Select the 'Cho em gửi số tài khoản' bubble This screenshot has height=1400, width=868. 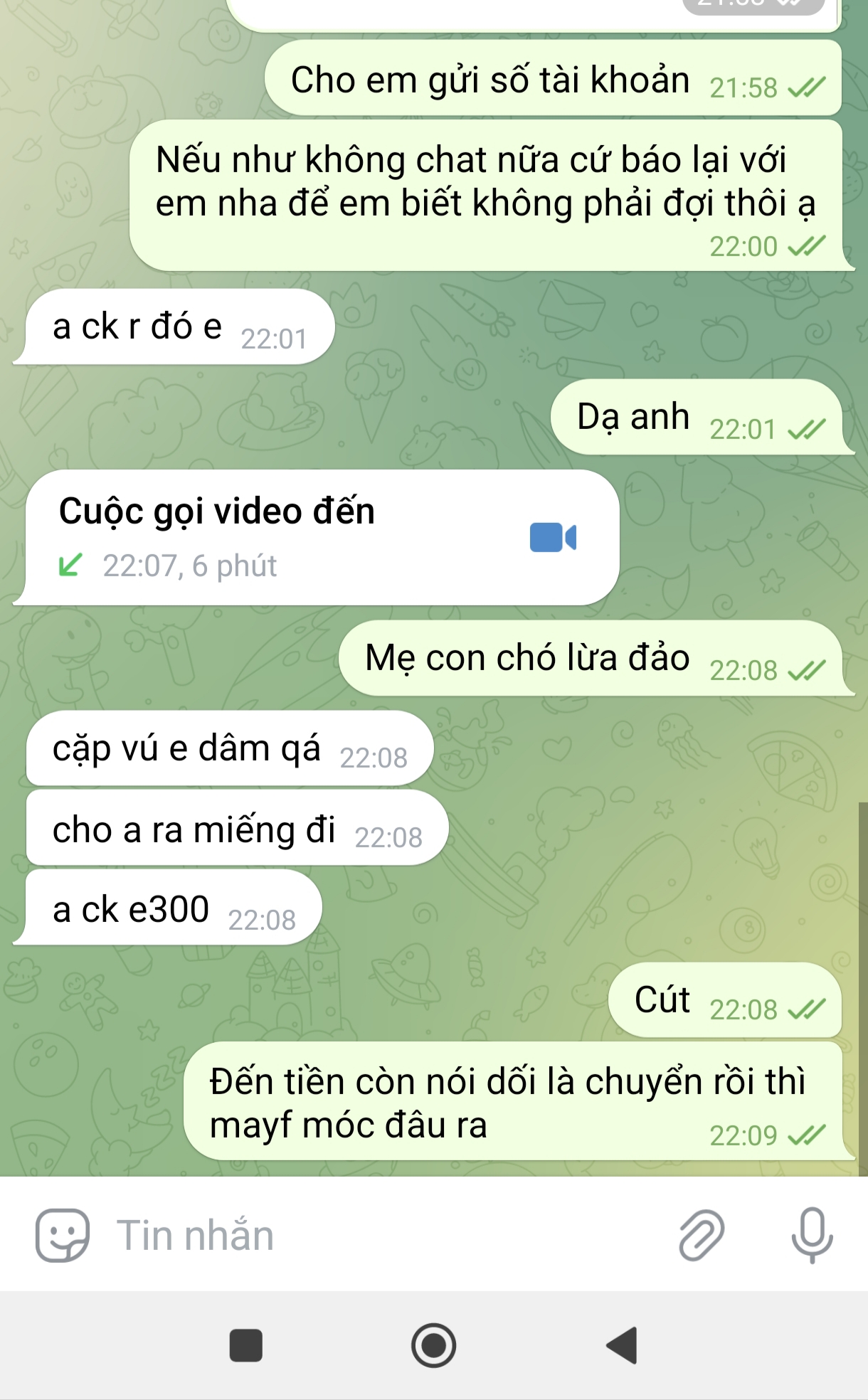click(491, 80)
